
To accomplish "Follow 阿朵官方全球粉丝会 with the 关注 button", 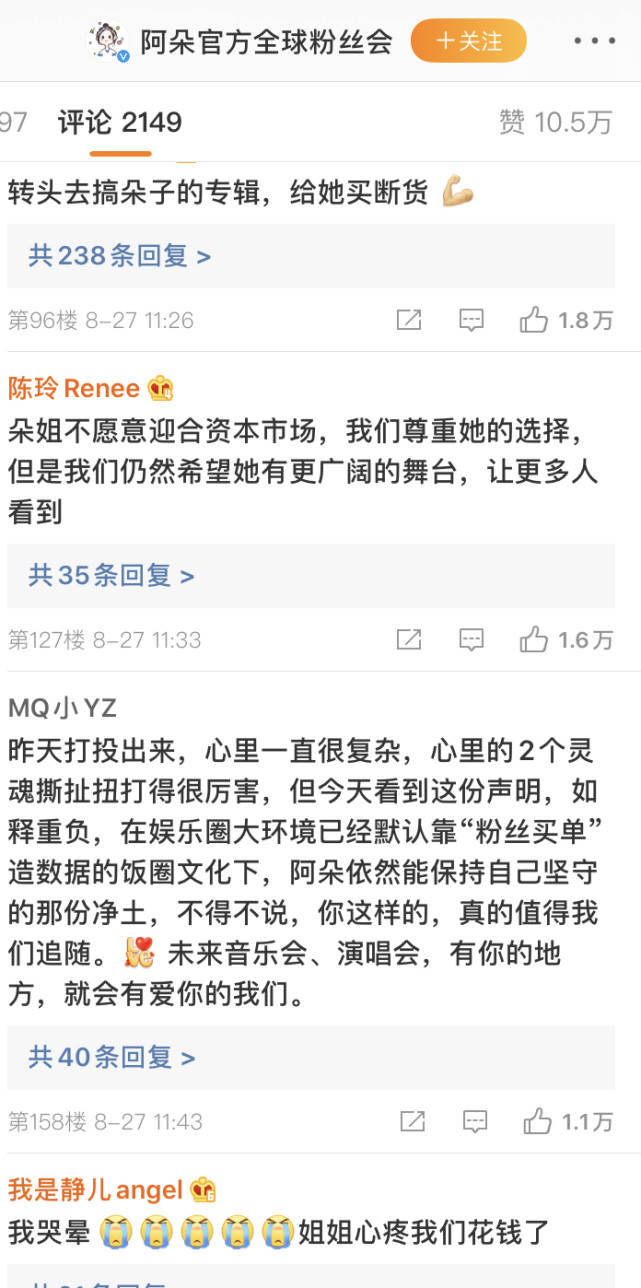I will pyautogui.click(x=468, y=41).
